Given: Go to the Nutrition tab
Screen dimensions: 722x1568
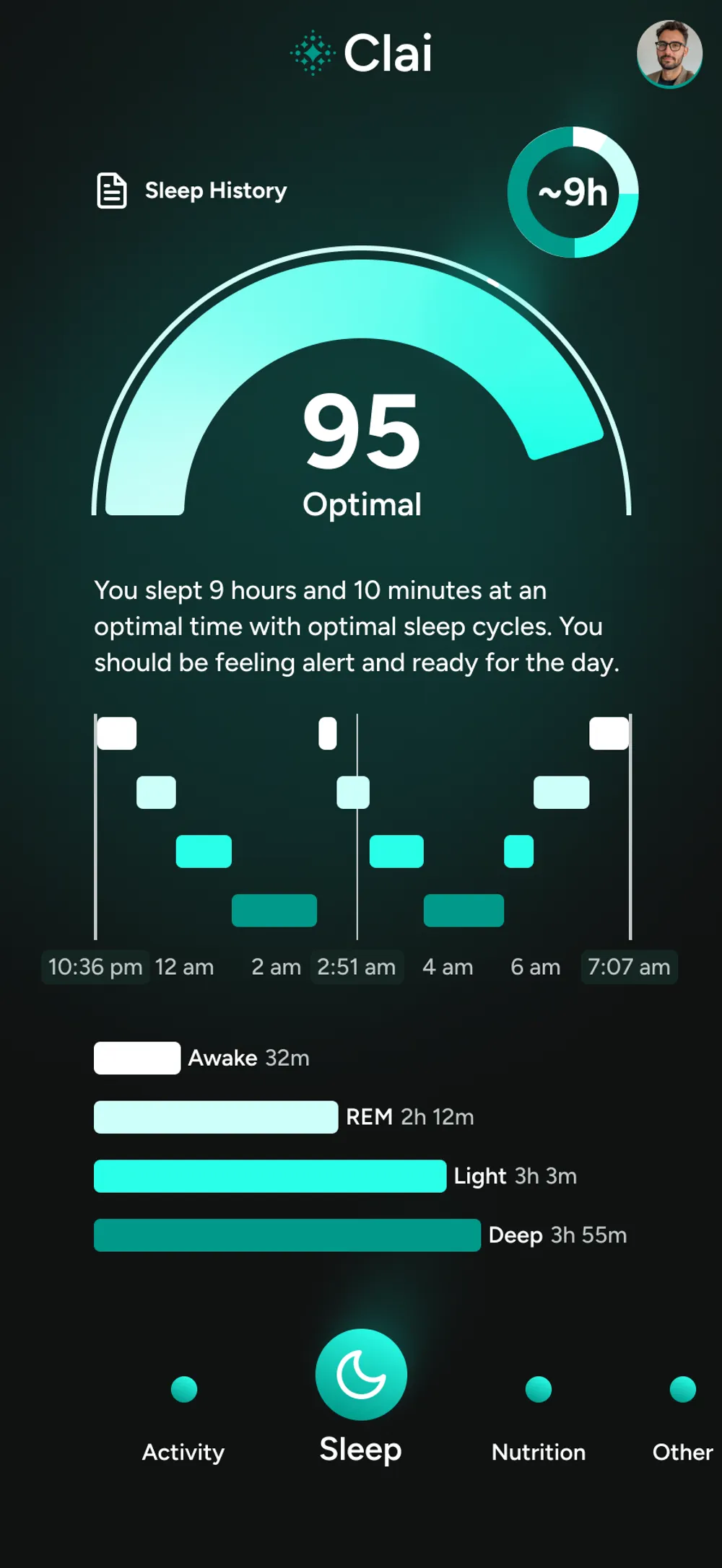Looking at the screenshot, I should (539, 1416).
